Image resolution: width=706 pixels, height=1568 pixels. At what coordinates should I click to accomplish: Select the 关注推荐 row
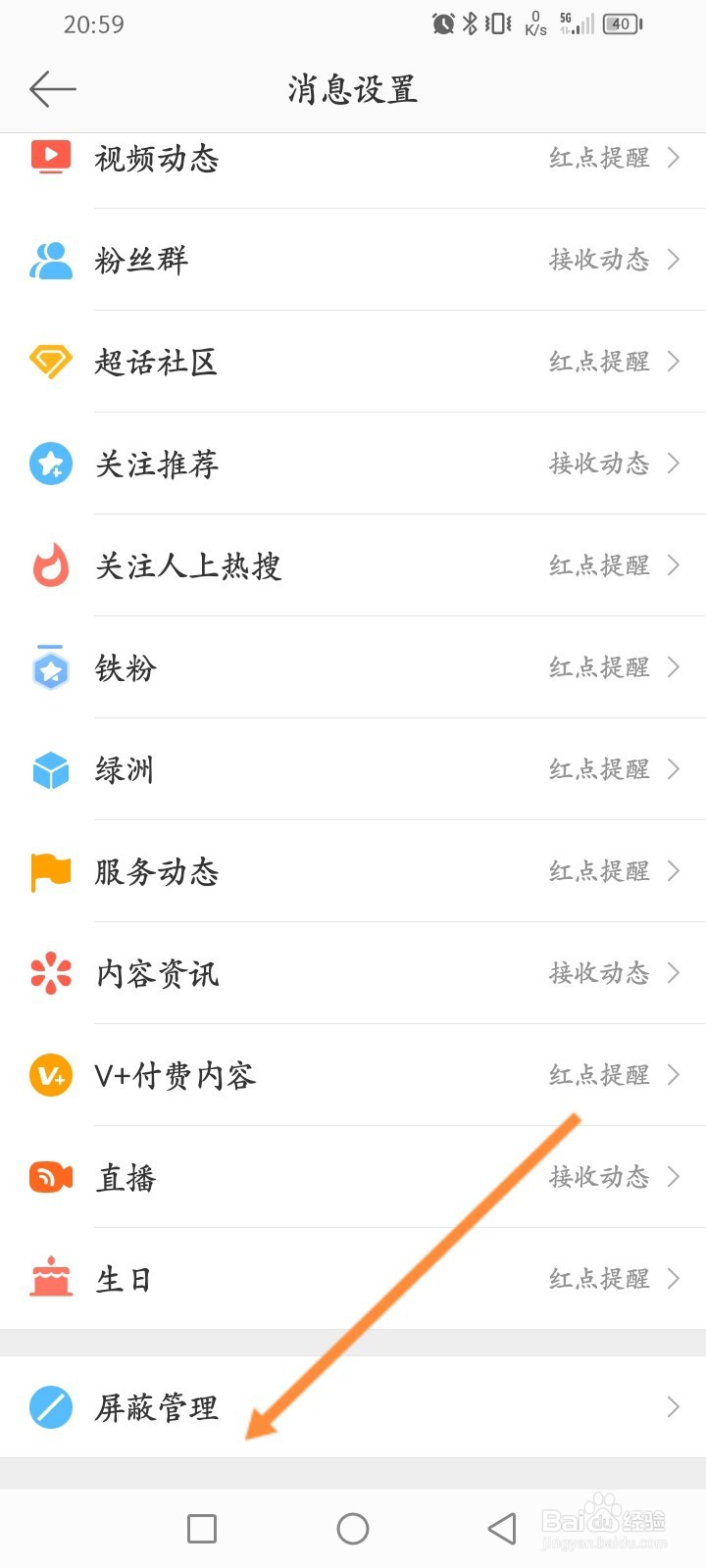click(353, 464)
